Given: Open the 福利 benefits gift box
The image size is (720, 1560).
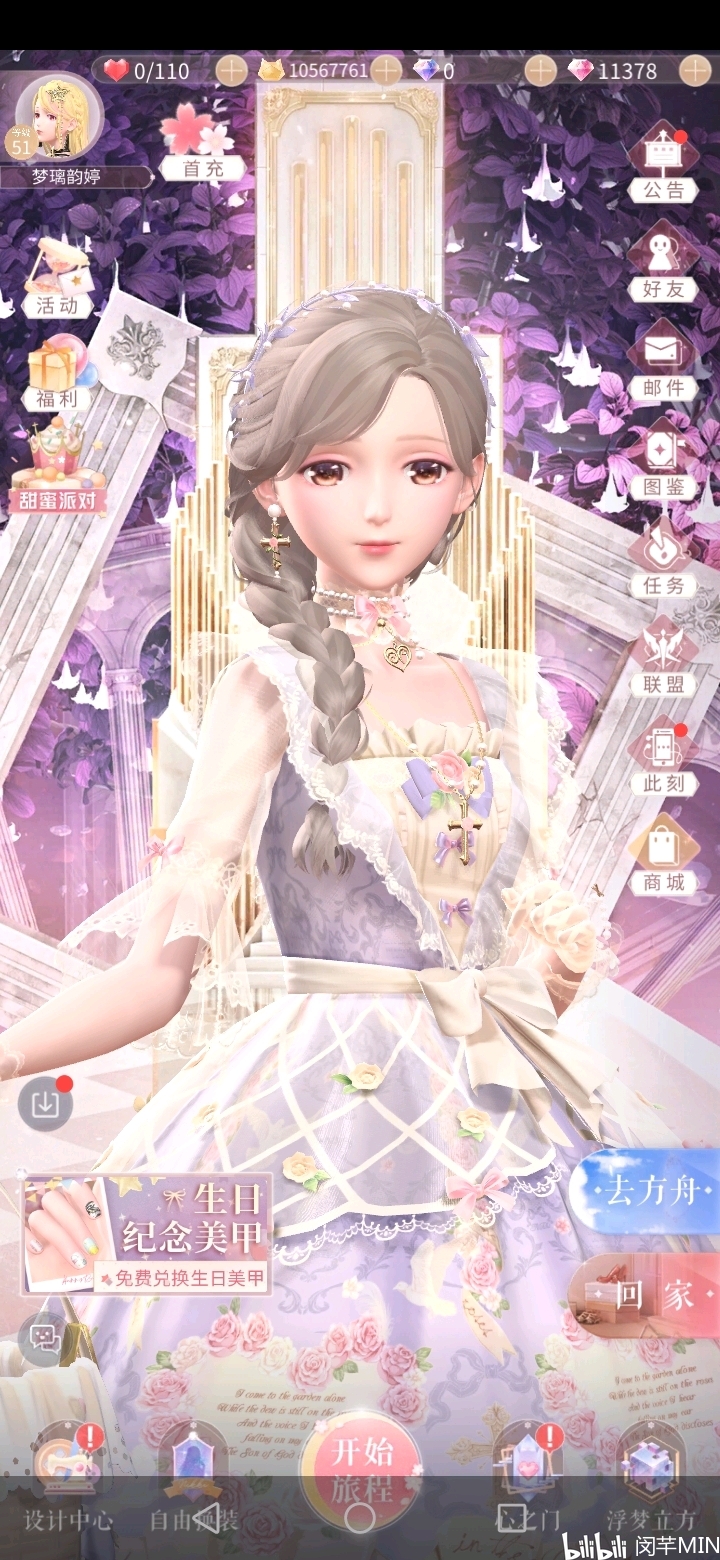Looking at the screenshot, I should (x=57, y=374).
